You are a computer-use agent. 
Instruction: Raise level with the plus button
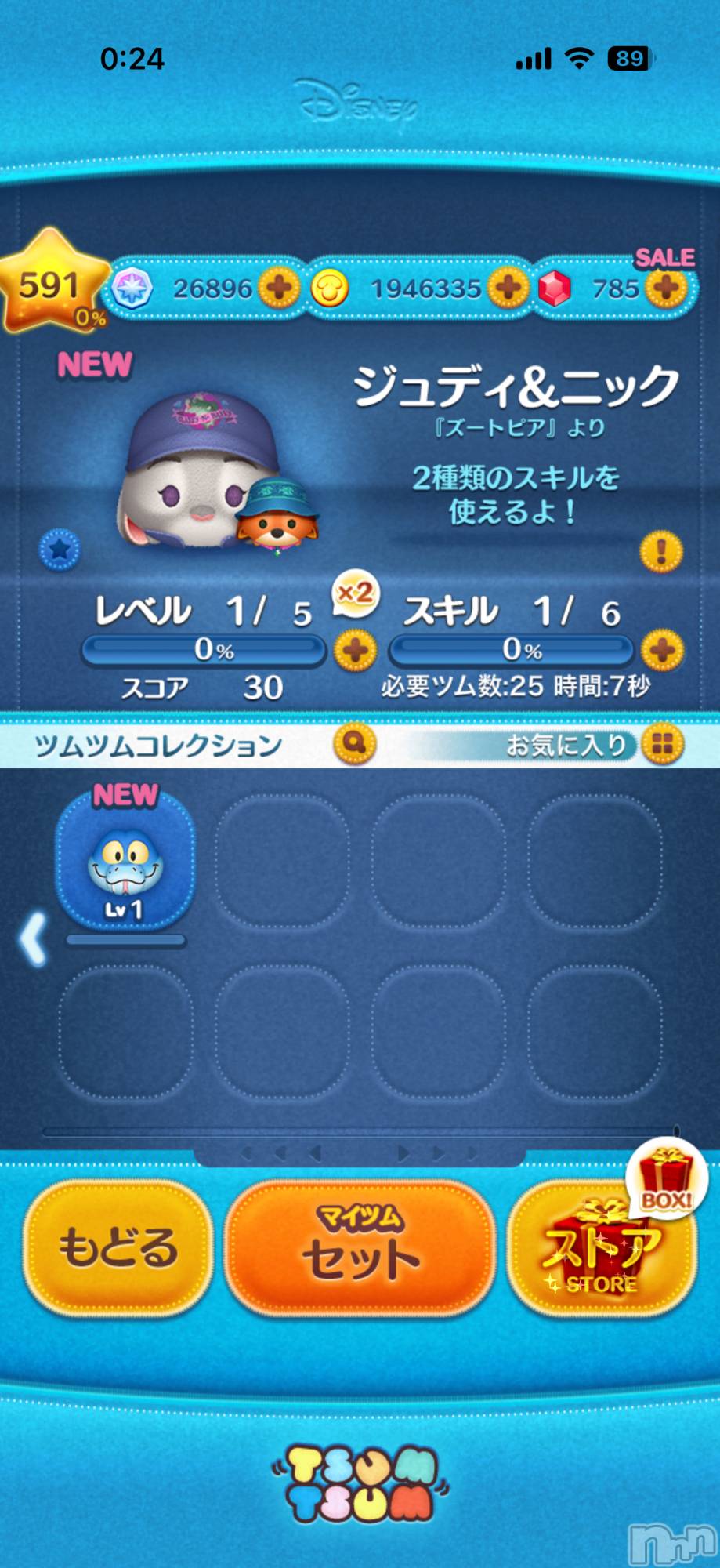click(355, 651)
